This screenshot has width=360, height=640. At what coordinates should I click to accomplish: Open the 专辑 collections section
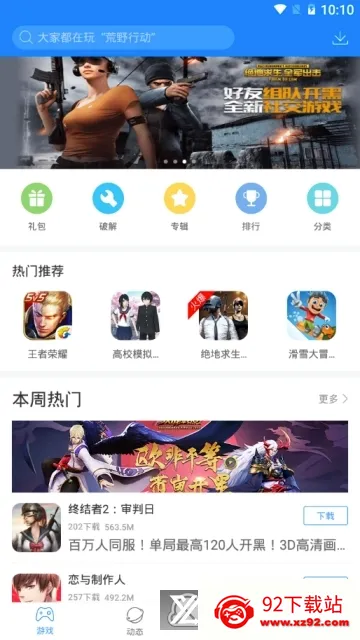click(180, 207)
